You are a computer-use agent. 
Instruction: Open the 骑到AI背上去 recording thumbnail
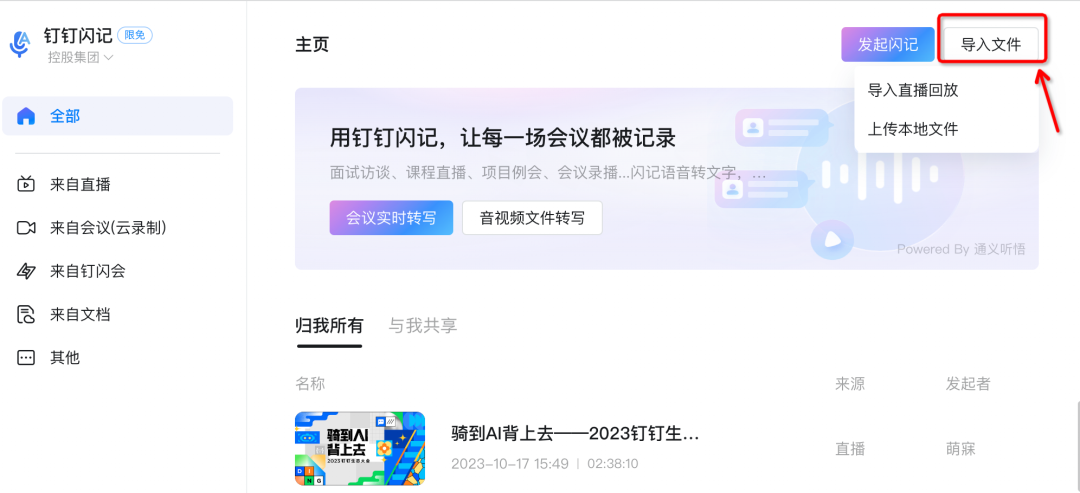(x=360, y=448)
